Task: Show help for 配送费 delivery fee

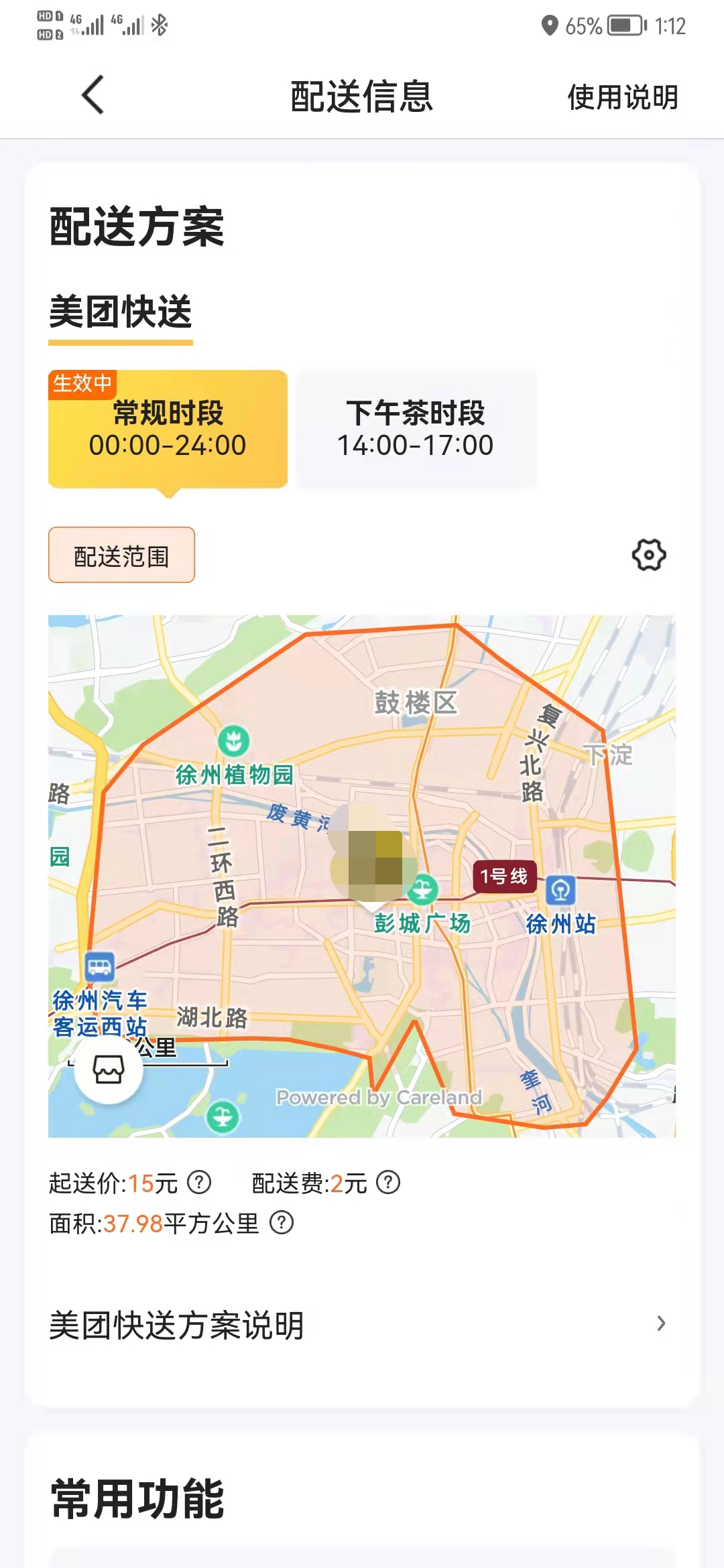Action: tap(388, 1182)
